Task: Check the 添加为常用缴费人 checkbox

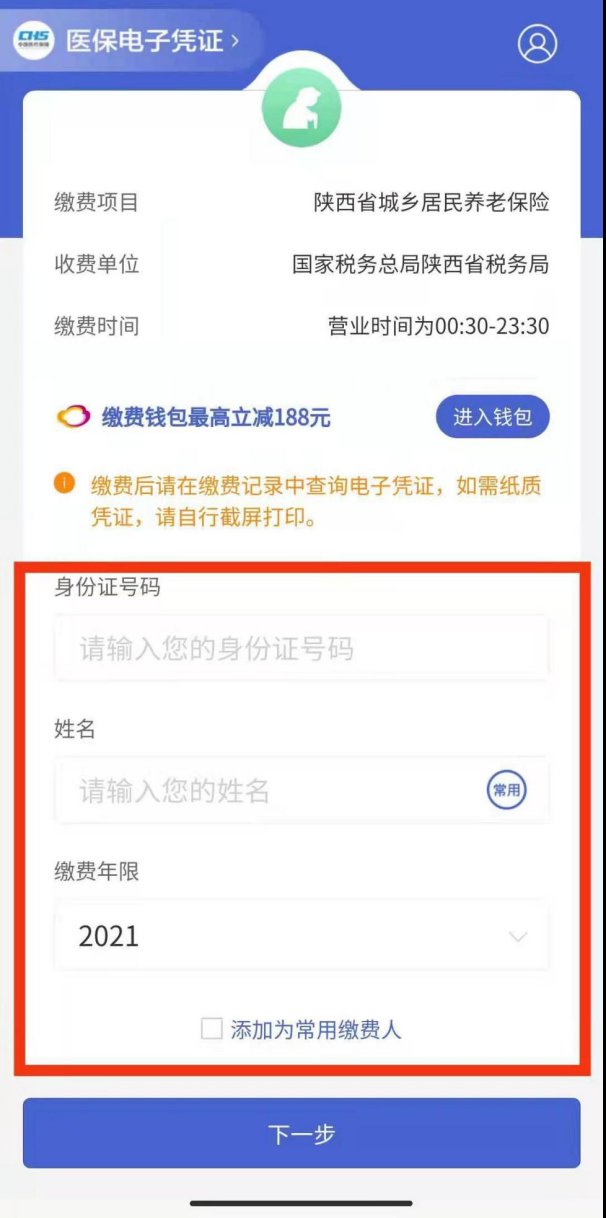Action: pyautogui.click(x=211, y=1029)
